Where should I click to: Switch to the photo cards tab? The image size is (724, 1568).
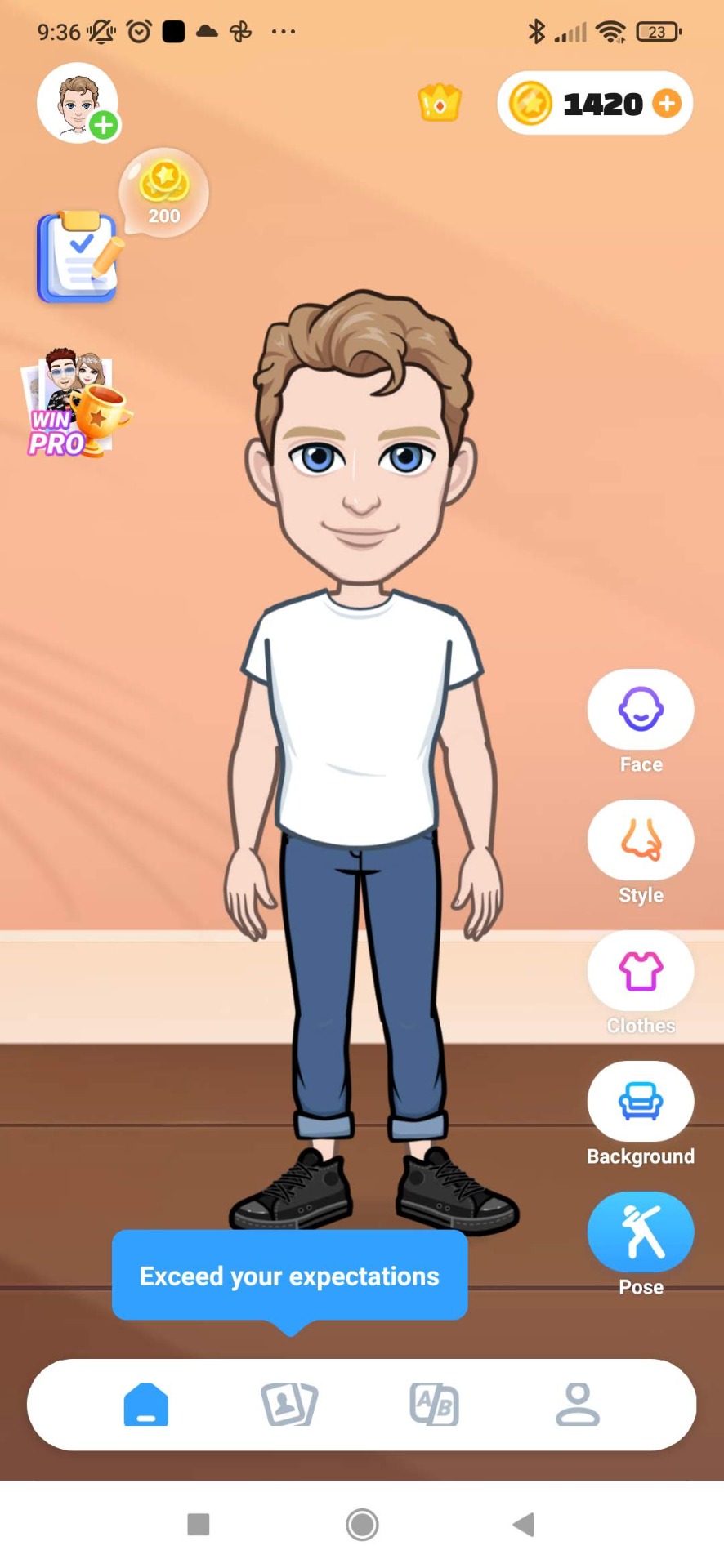(288, 1405)
